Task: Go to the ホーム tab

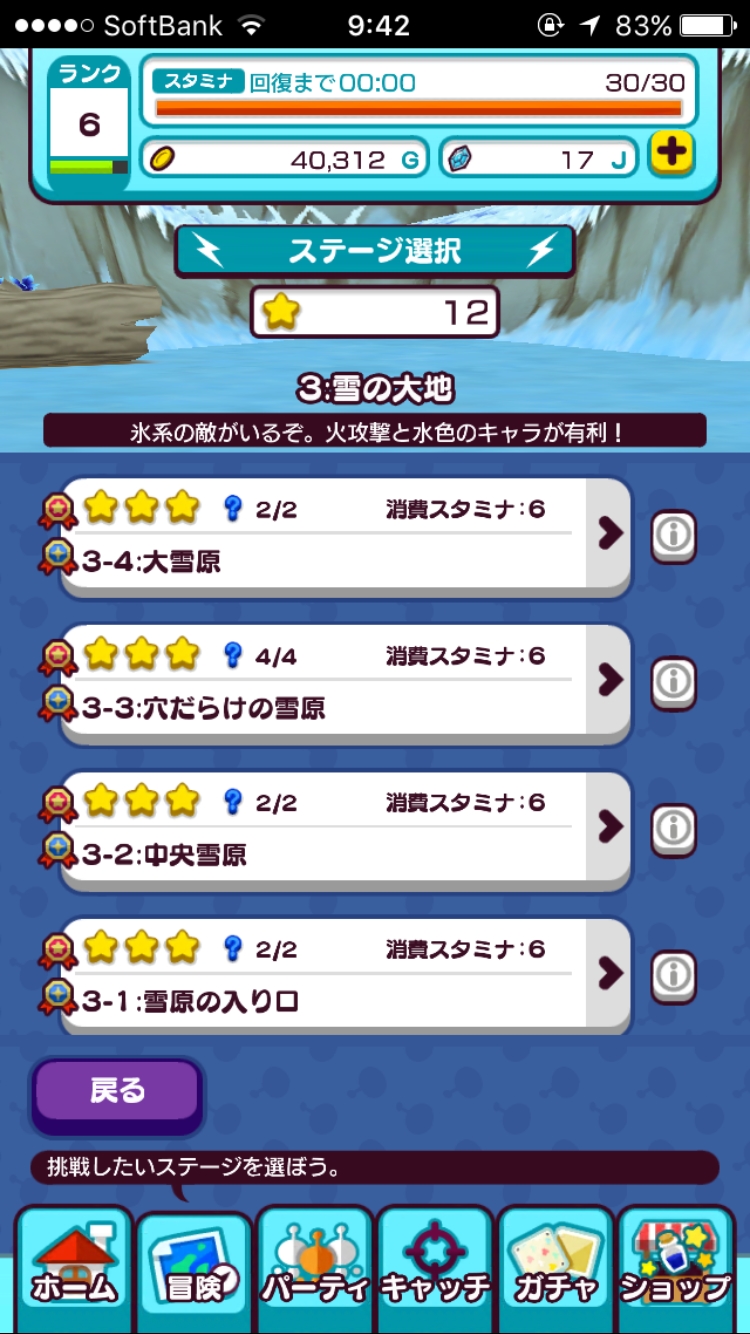Action: pos(73,1268)
